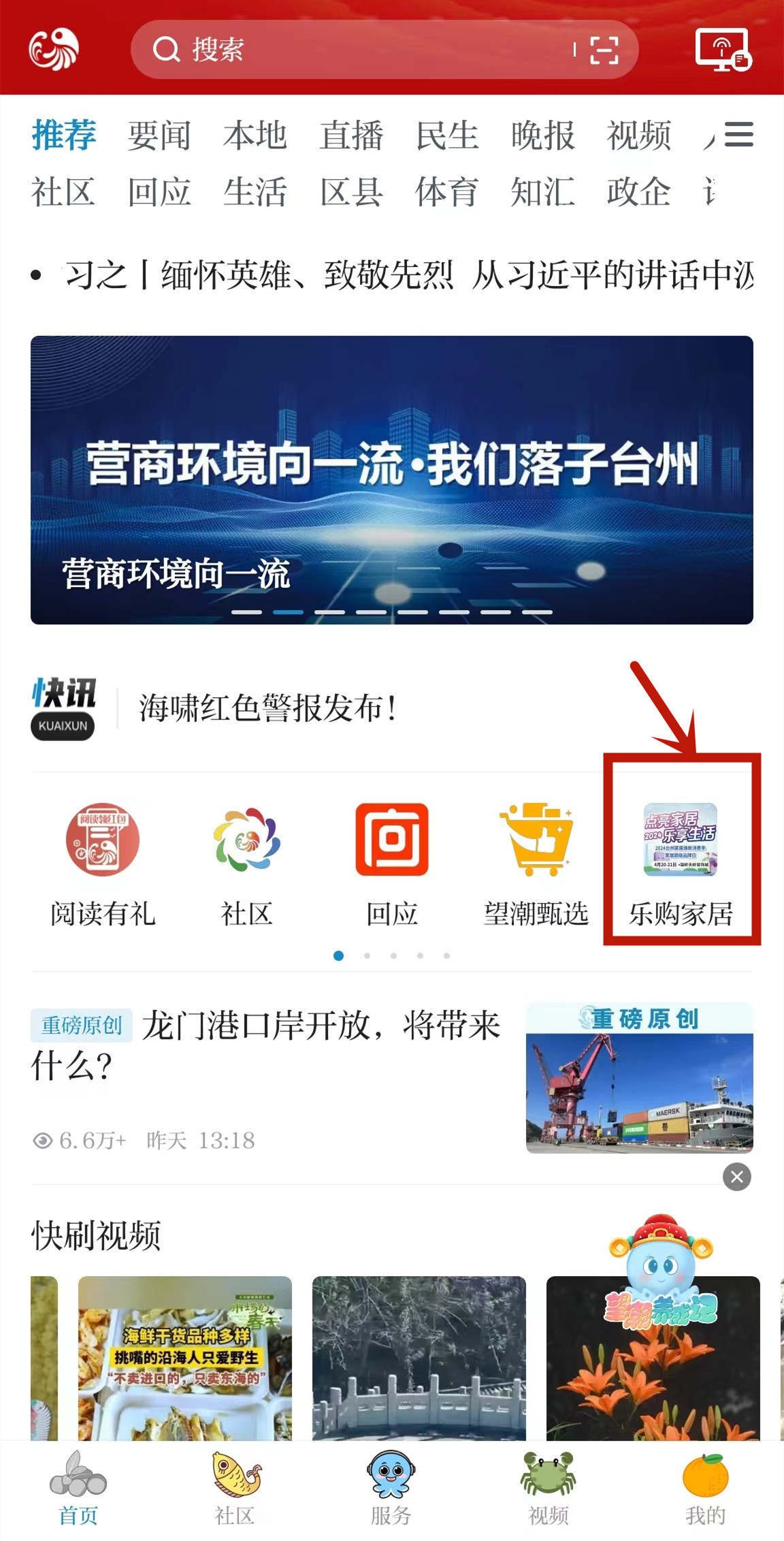Viewport: 784px width, 1541px height.
Task: Open the screen cast icon at the top right
Action: [723, 50]
